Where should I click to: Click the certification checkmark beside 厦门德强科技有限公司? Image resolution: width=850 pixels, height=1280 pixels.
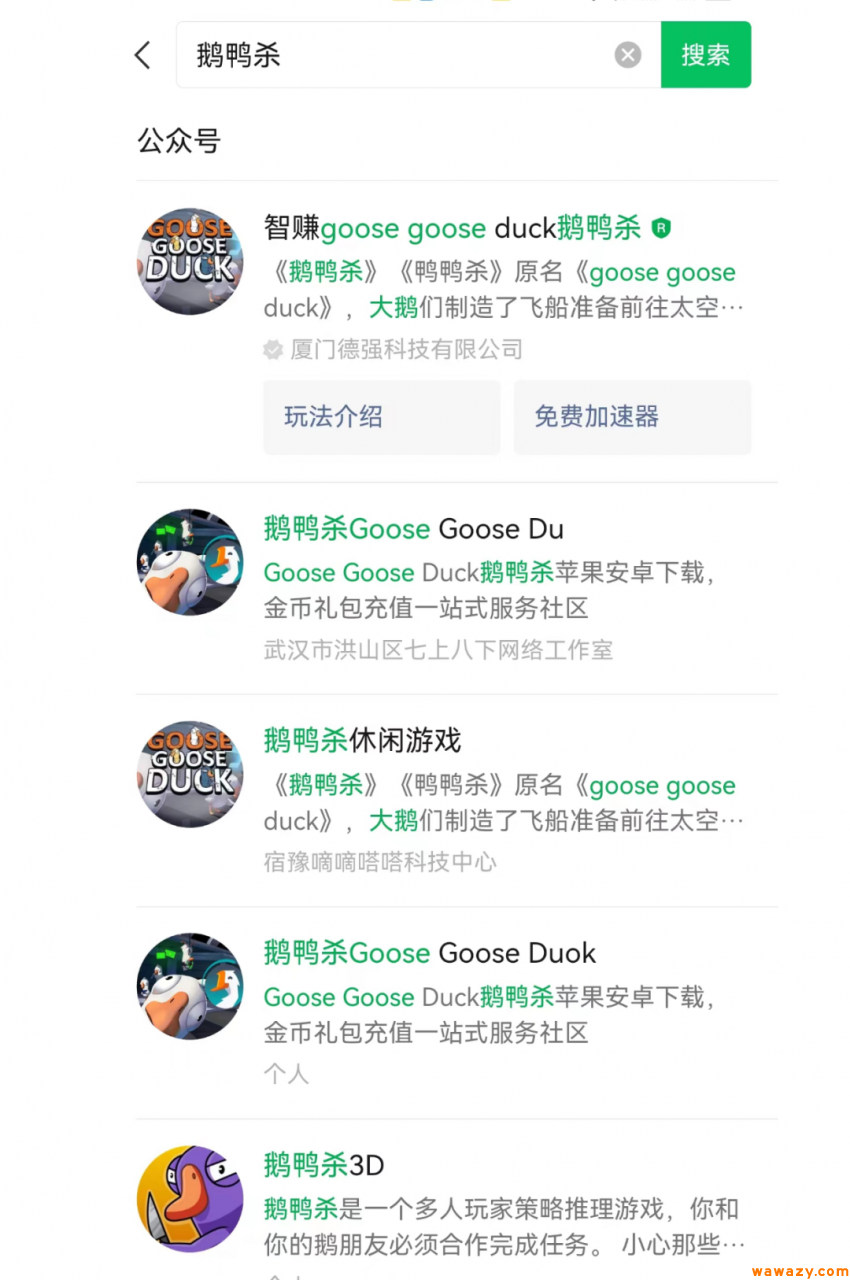tap(273, 350)
